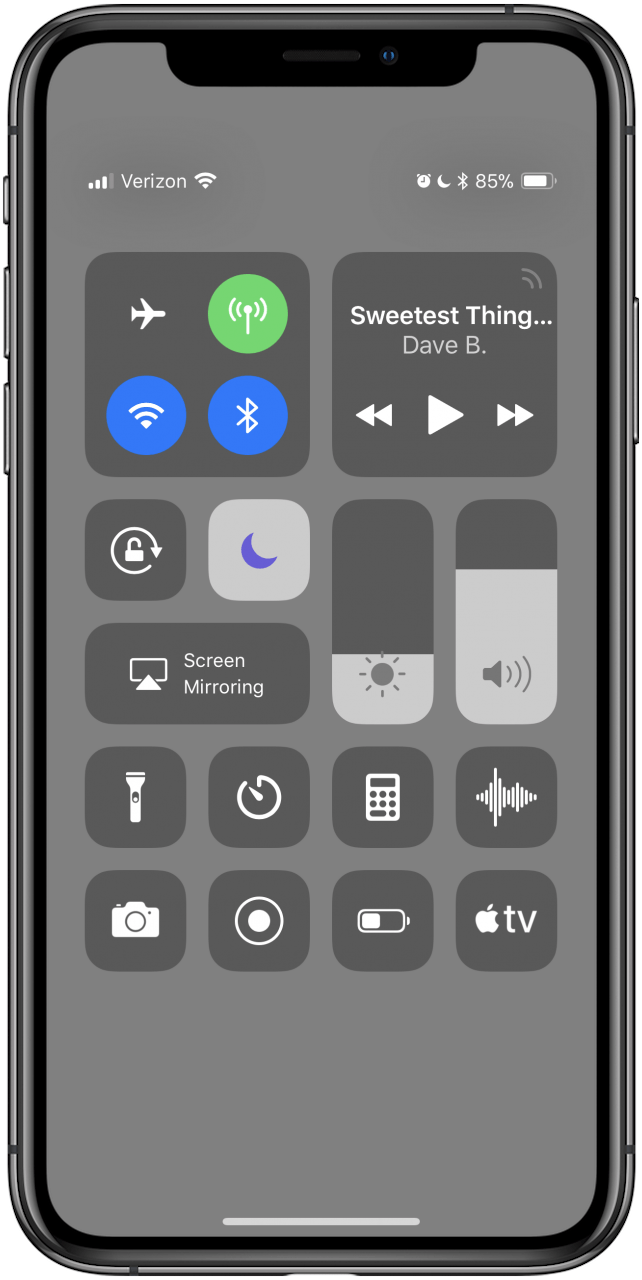
Task: Play Sweetest Thing by Dave B.
Action: [x=445, y=414]
